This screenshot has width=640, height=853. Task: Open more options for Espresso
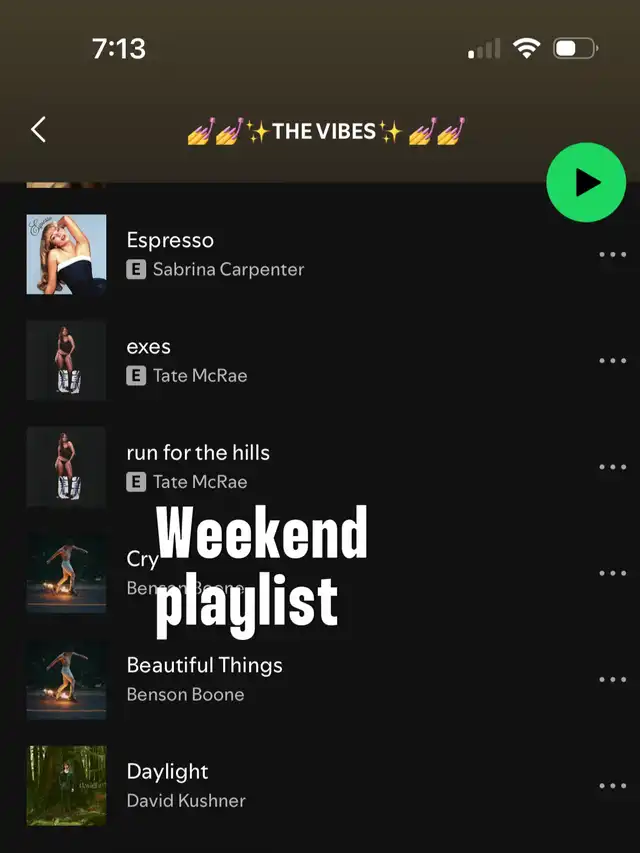612,255
